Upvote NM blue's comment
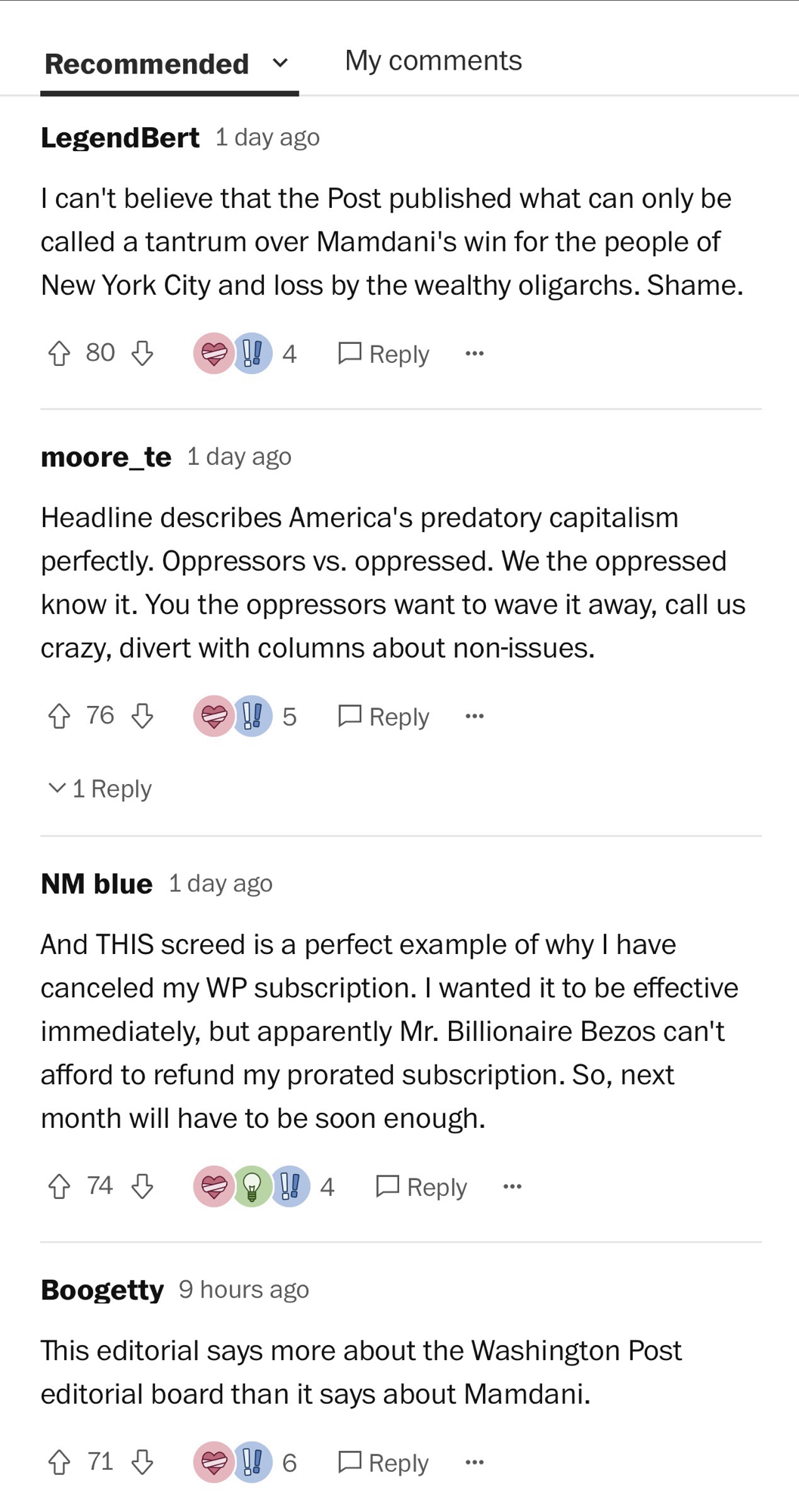The width and height of the screenshot is (799, 1512). [x=60, y=1186]
